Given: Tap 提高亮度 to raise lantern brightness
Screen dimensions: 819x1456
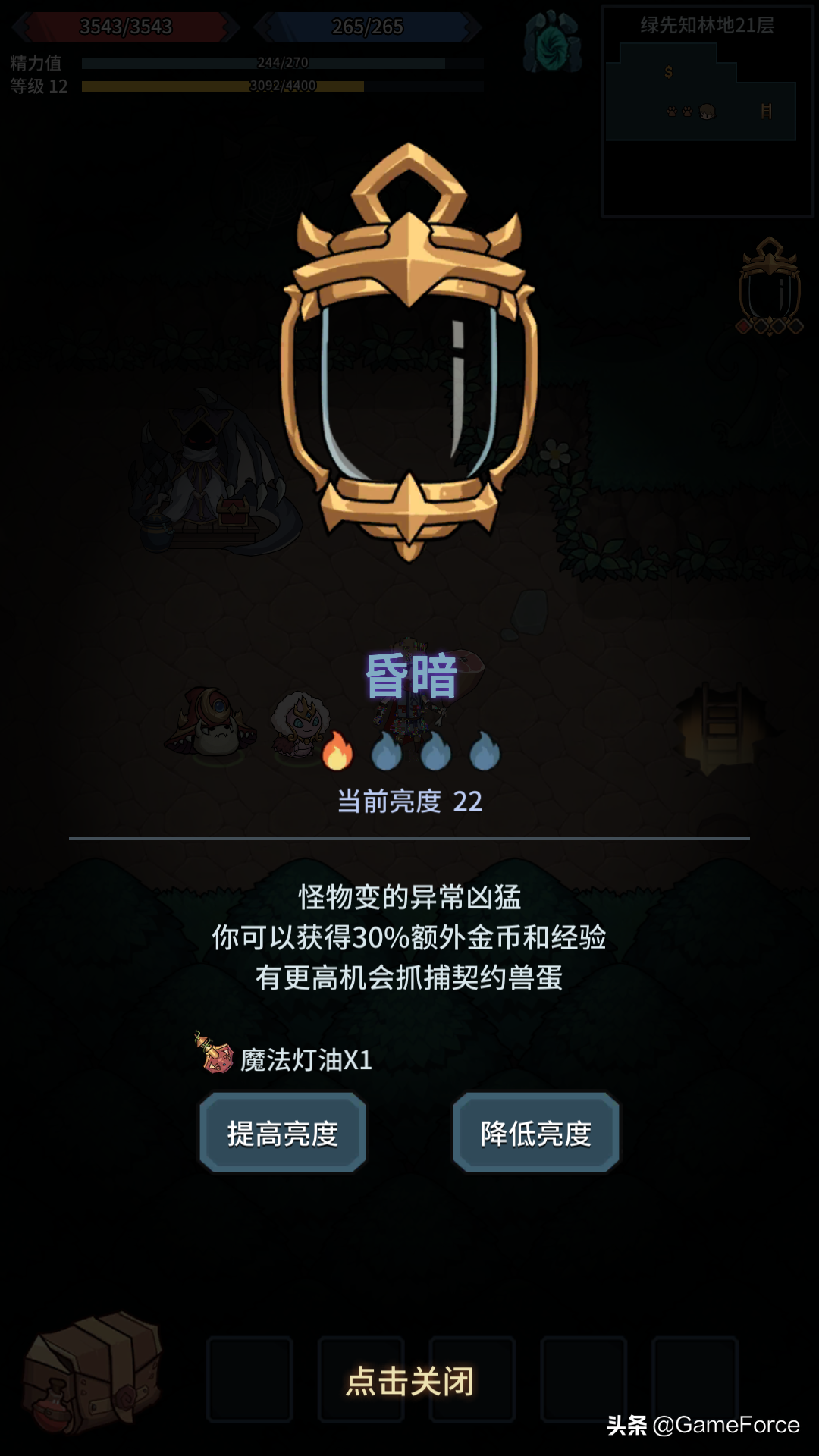Looking at the screenshot, I should pyautogui.click(x=282, y=1133).
